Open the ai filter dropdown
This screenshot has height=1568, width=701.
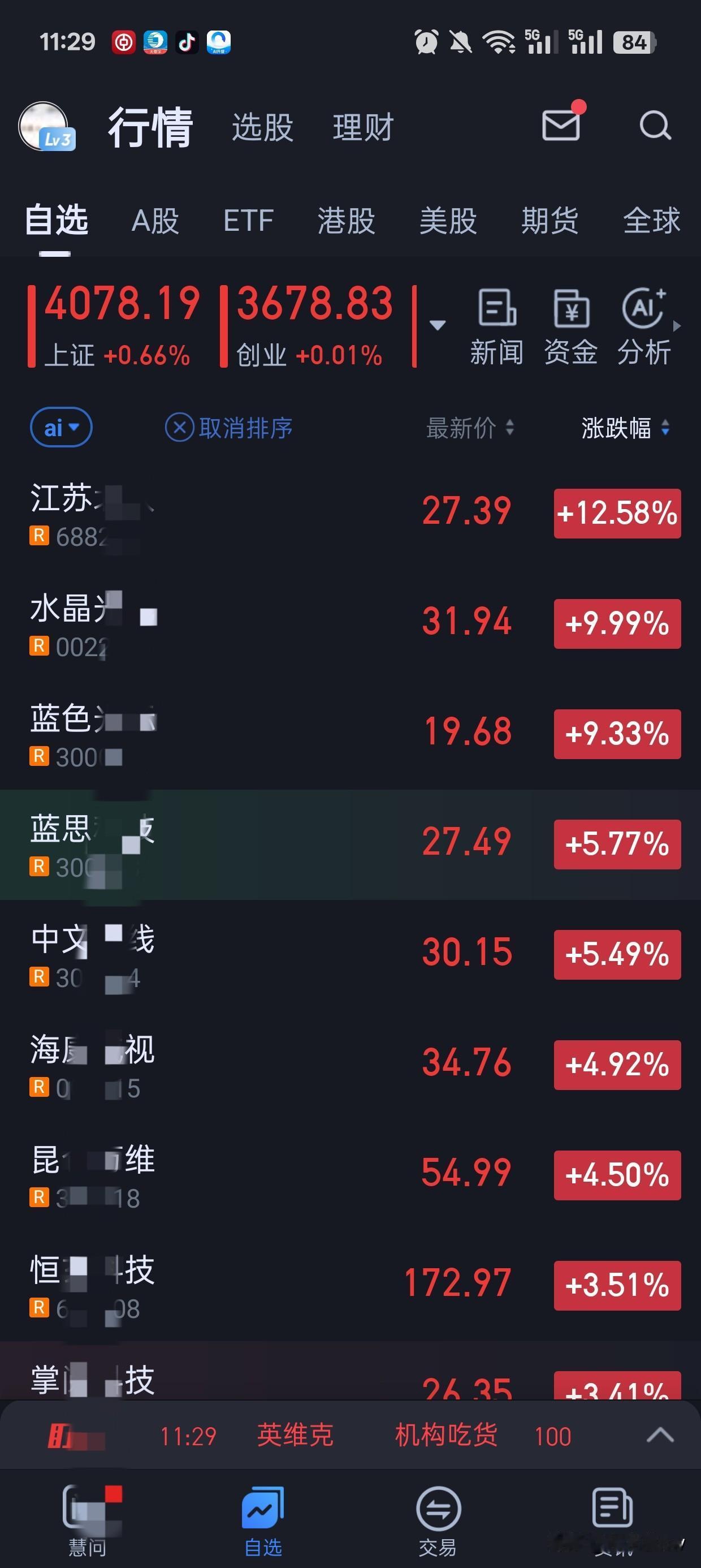coord(61,428)
